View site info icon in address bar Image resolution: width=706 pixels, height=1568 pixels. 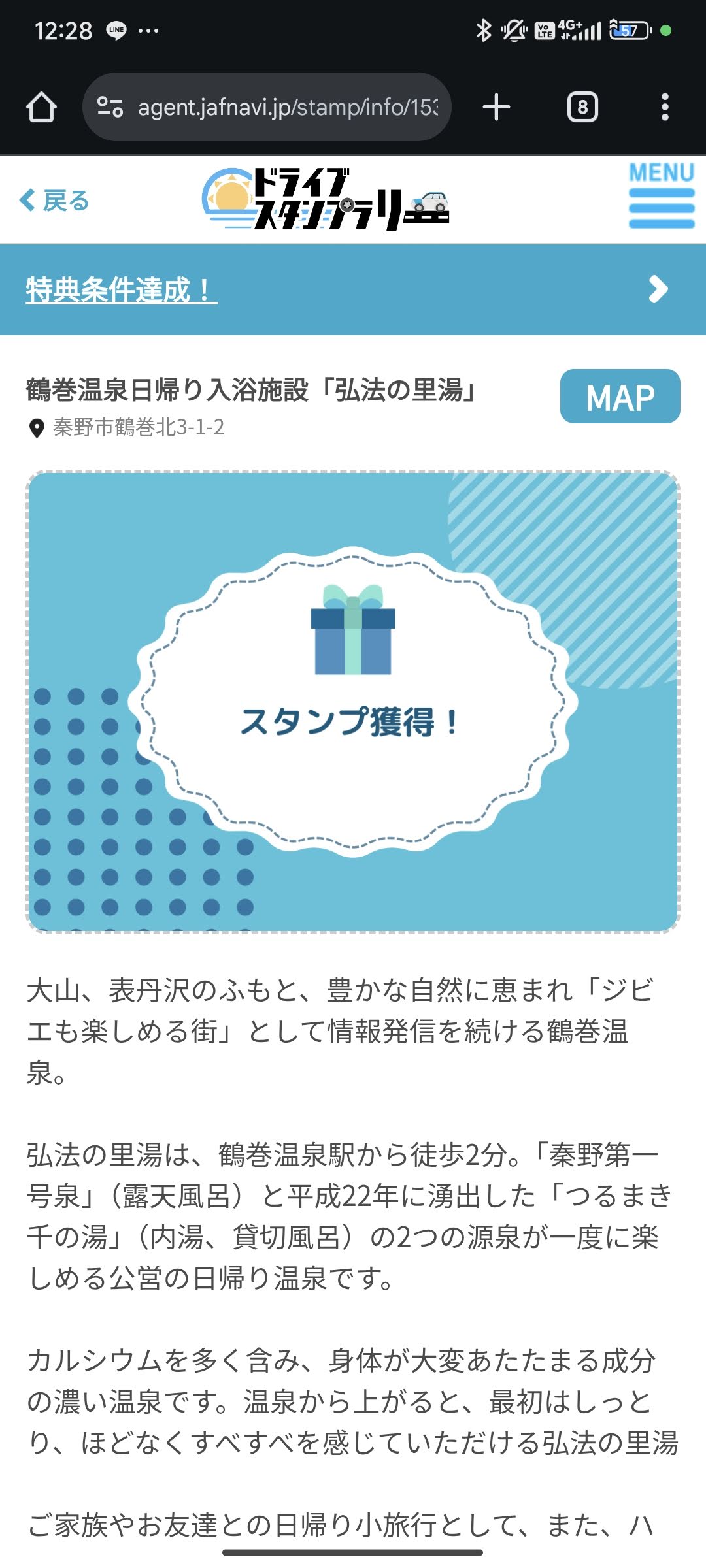(x=110, y=107)
